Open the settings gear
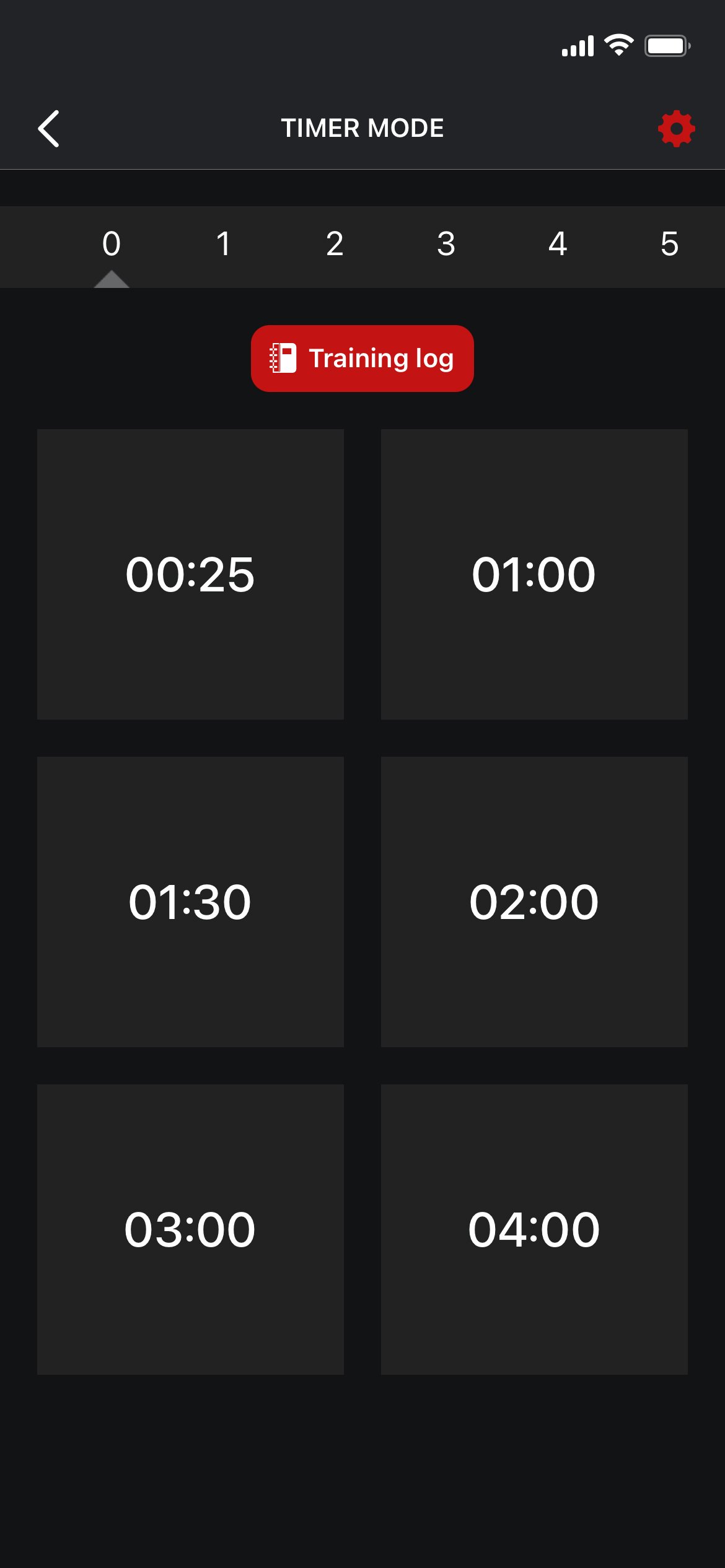725x1568 pixels. coord(676,129)
